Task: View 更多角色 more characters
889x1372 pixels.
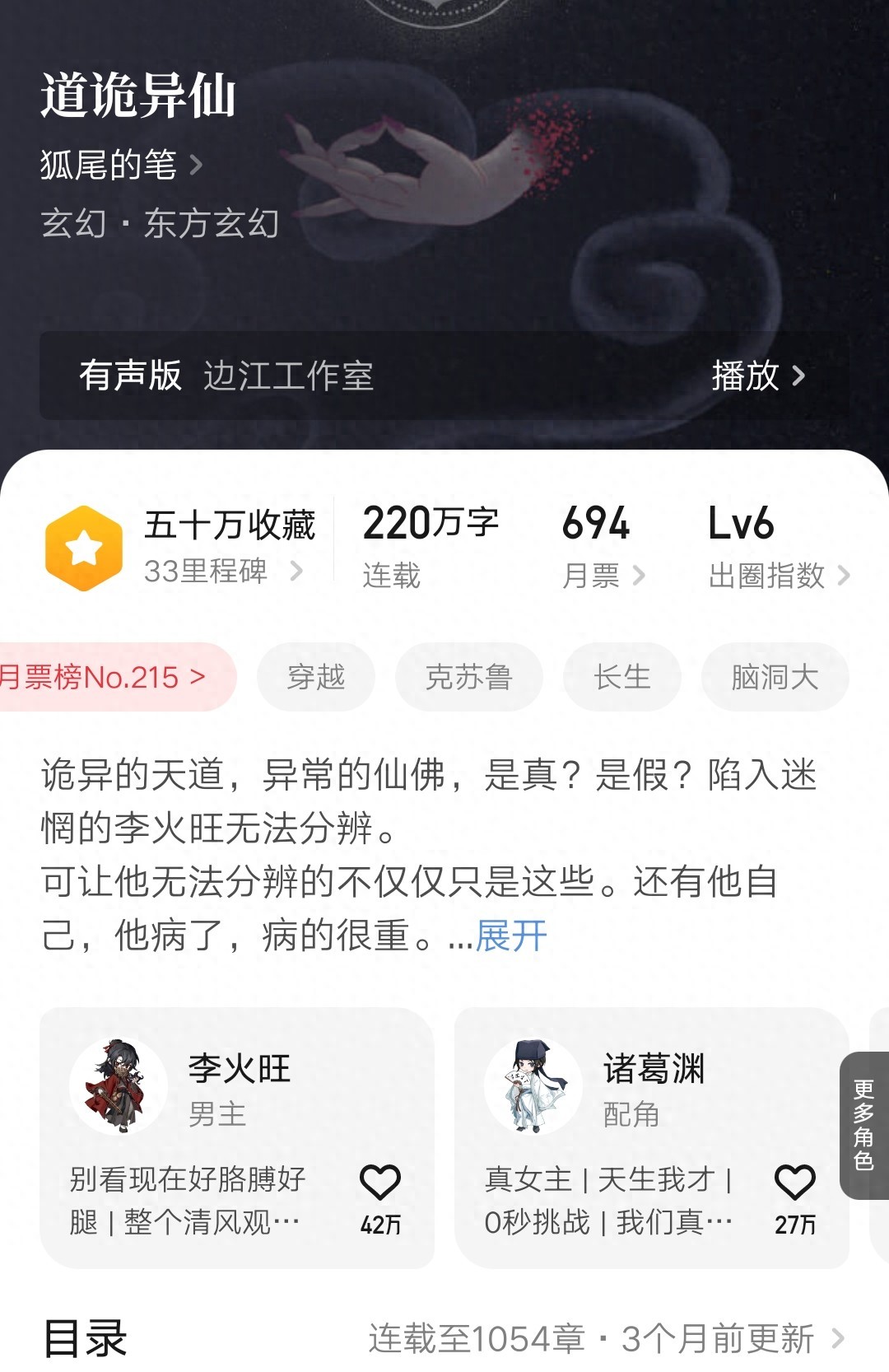Action: (863, 1125)
